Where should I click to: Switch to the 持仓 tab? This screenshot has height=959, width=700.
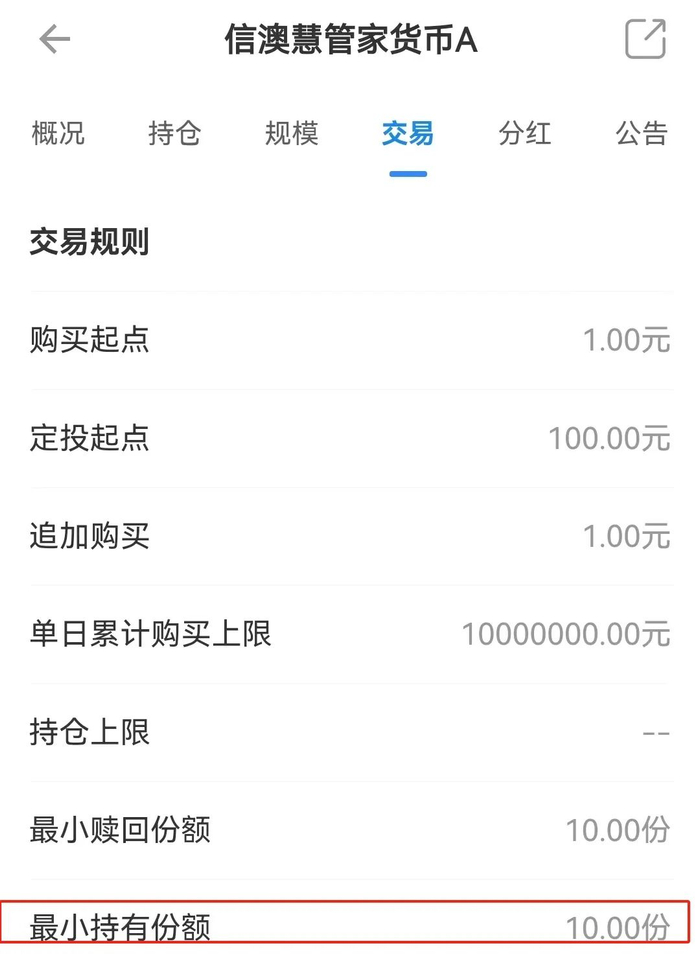(x=175, y=133)
